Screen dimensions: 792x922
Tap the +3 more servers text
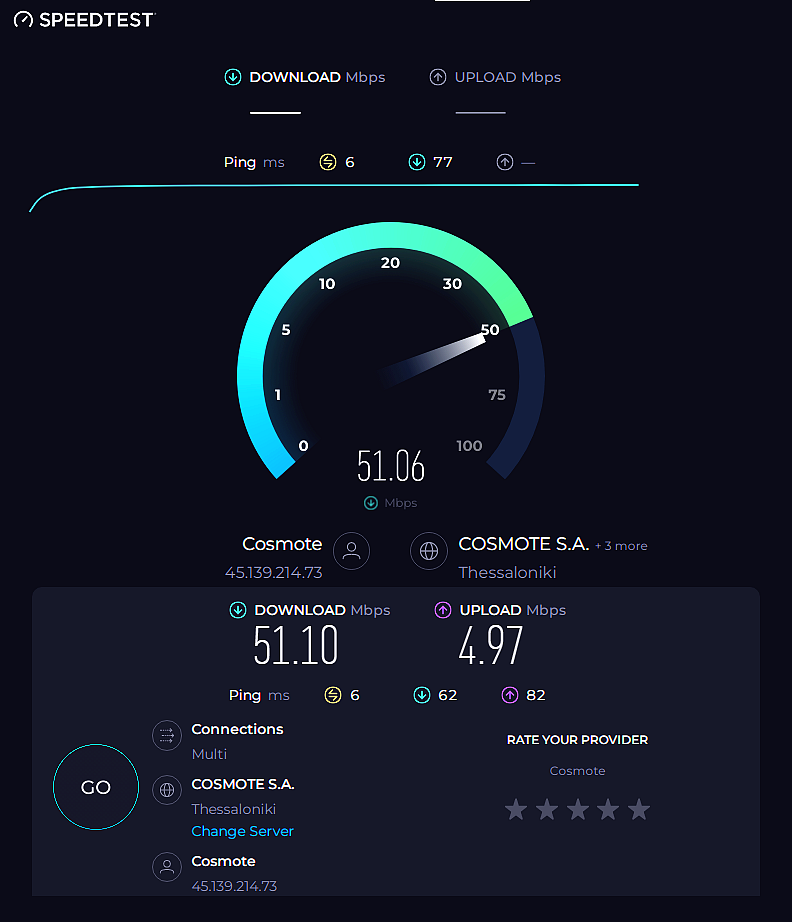621,546
